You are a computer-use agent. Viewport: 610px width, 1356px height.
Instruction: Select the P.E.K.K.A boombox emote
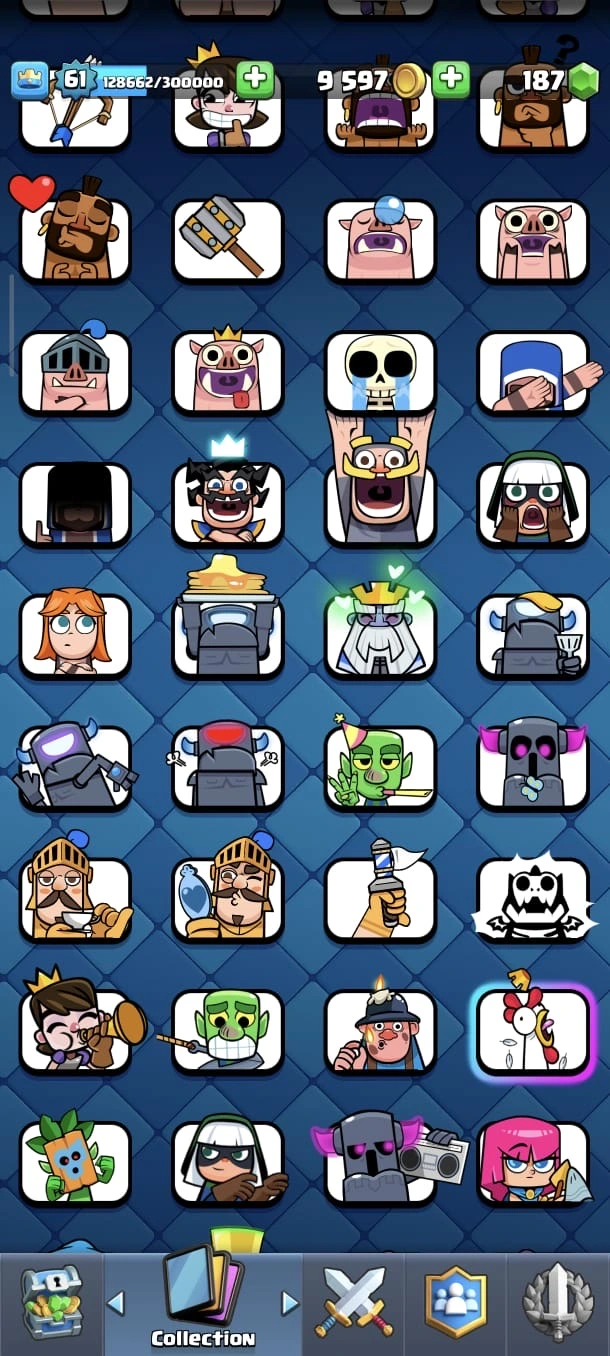point(380,1161)
